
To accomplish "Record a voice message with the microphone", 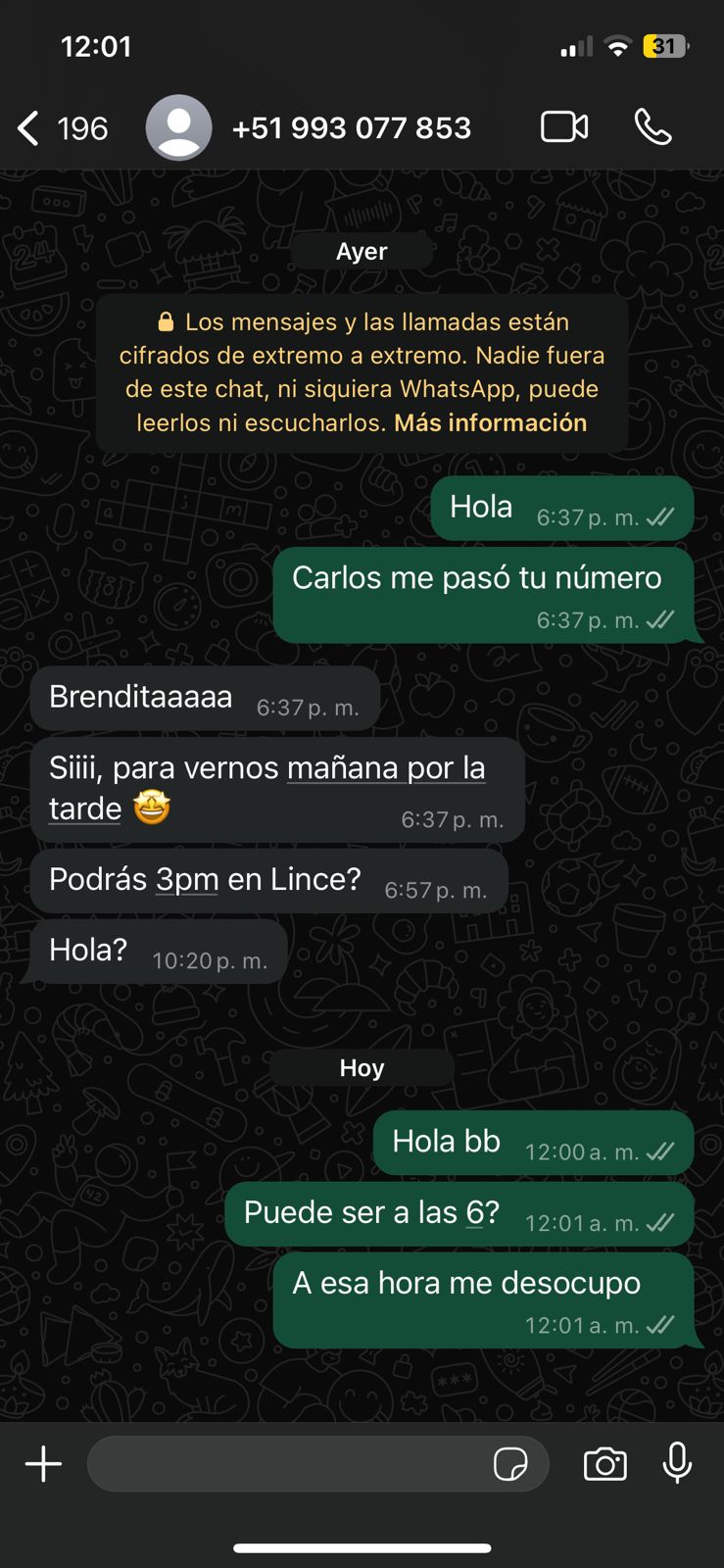I will pyautogui.click(x=677, y=1463).
